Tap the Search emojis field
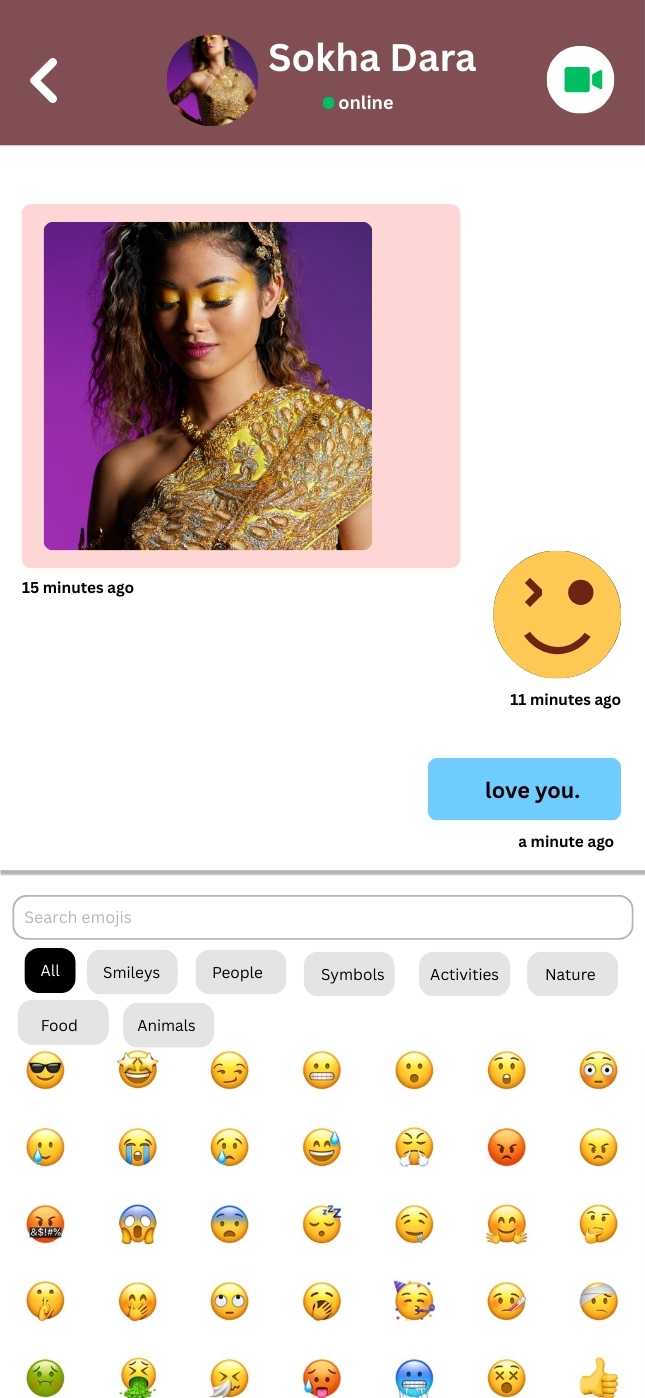The image size is (645, 1398). (322, 917)
